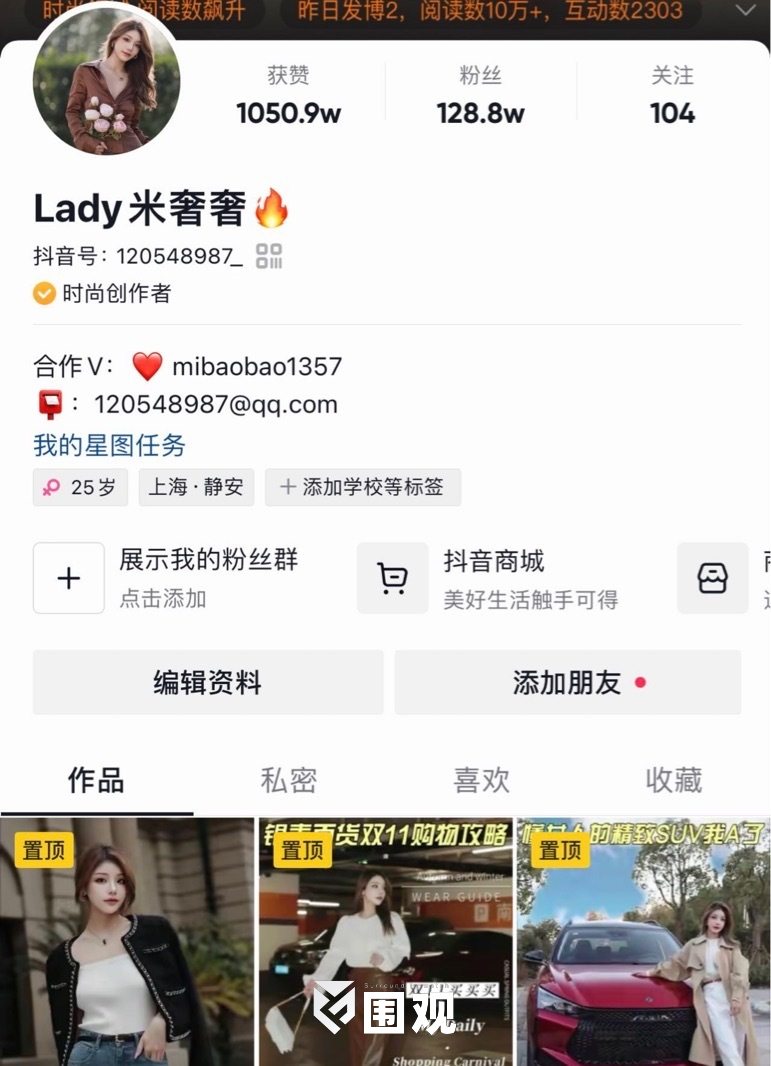Expand the chevron on the top banner
The width and height of the screenshot is (771, 1066).
pos(745,11)
